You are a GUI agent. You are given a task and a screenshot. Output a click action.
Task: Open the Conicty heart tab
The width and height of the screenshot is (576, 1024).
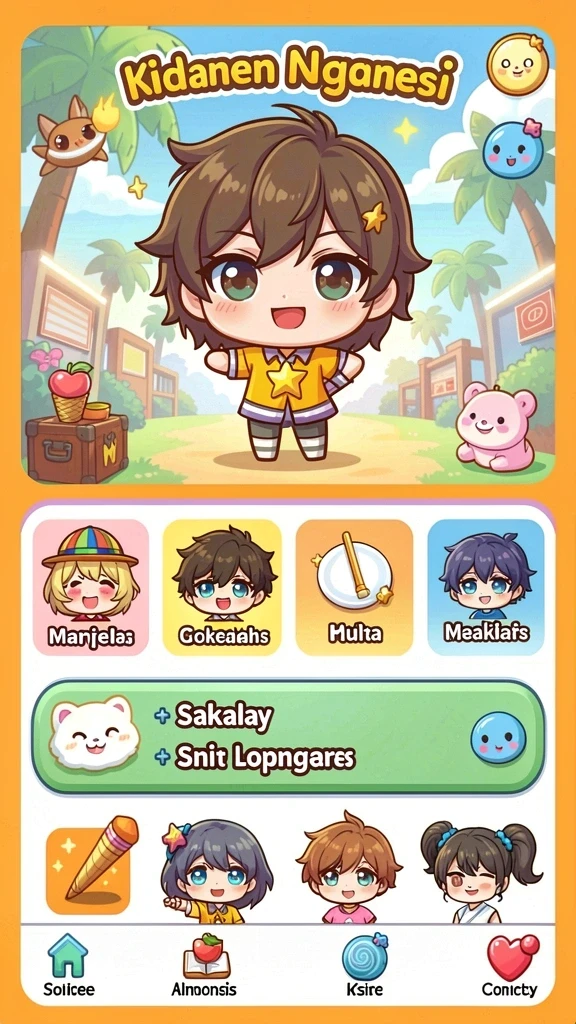click(509, 965)
